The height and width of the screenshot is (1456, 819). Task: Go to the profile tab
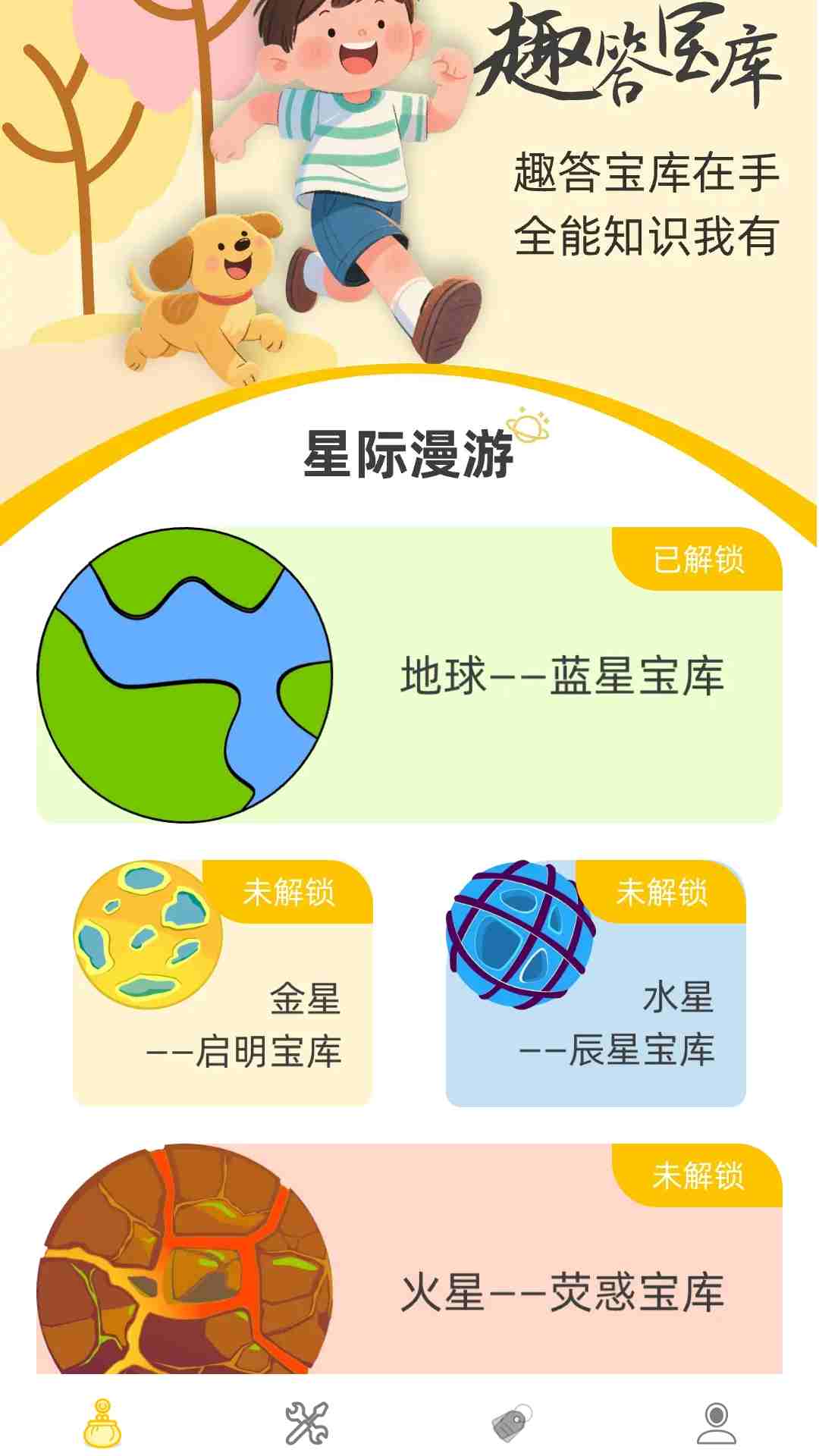coord(717,1423)
